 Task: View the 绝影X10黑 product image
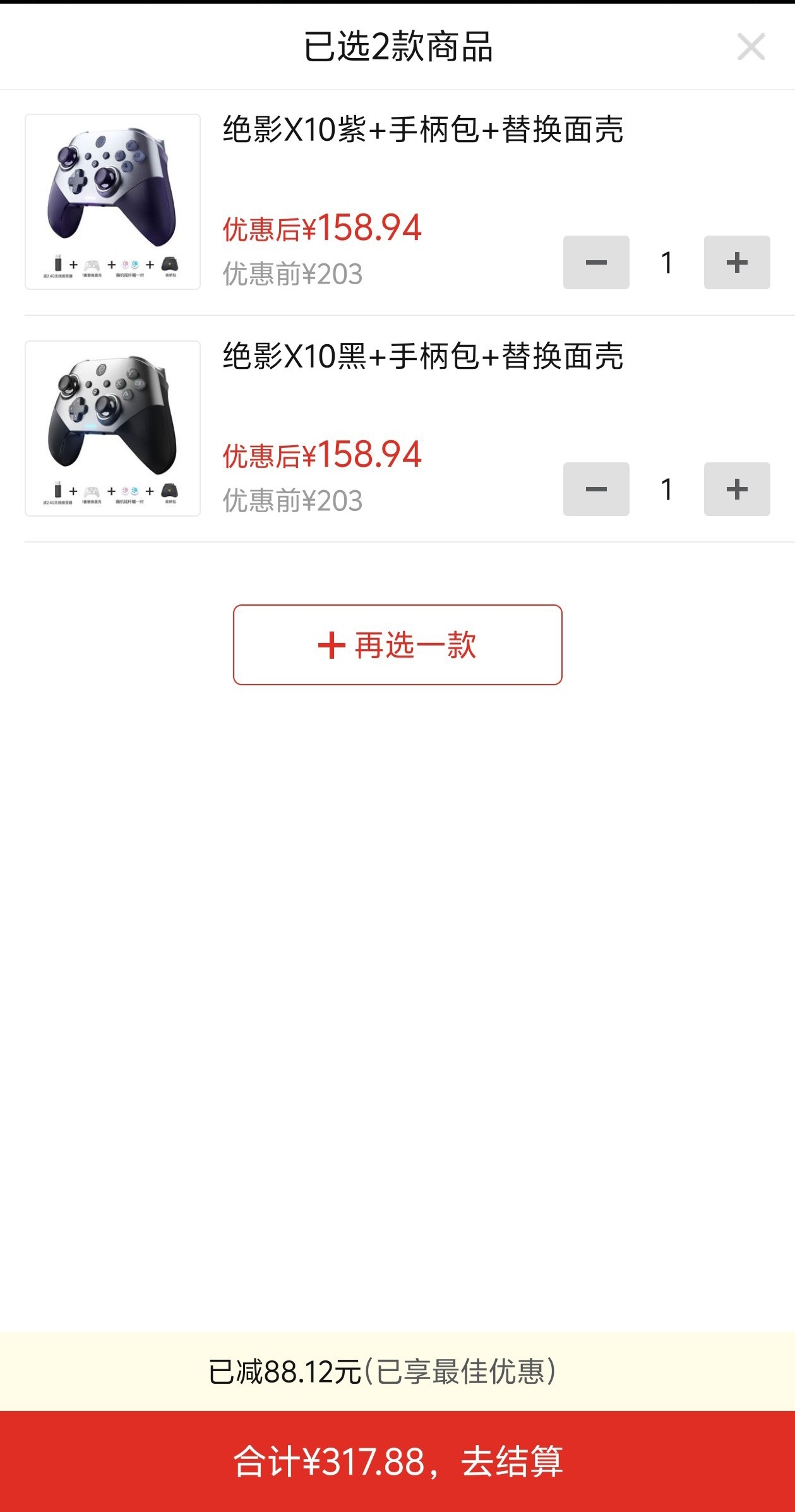point(112,428)
